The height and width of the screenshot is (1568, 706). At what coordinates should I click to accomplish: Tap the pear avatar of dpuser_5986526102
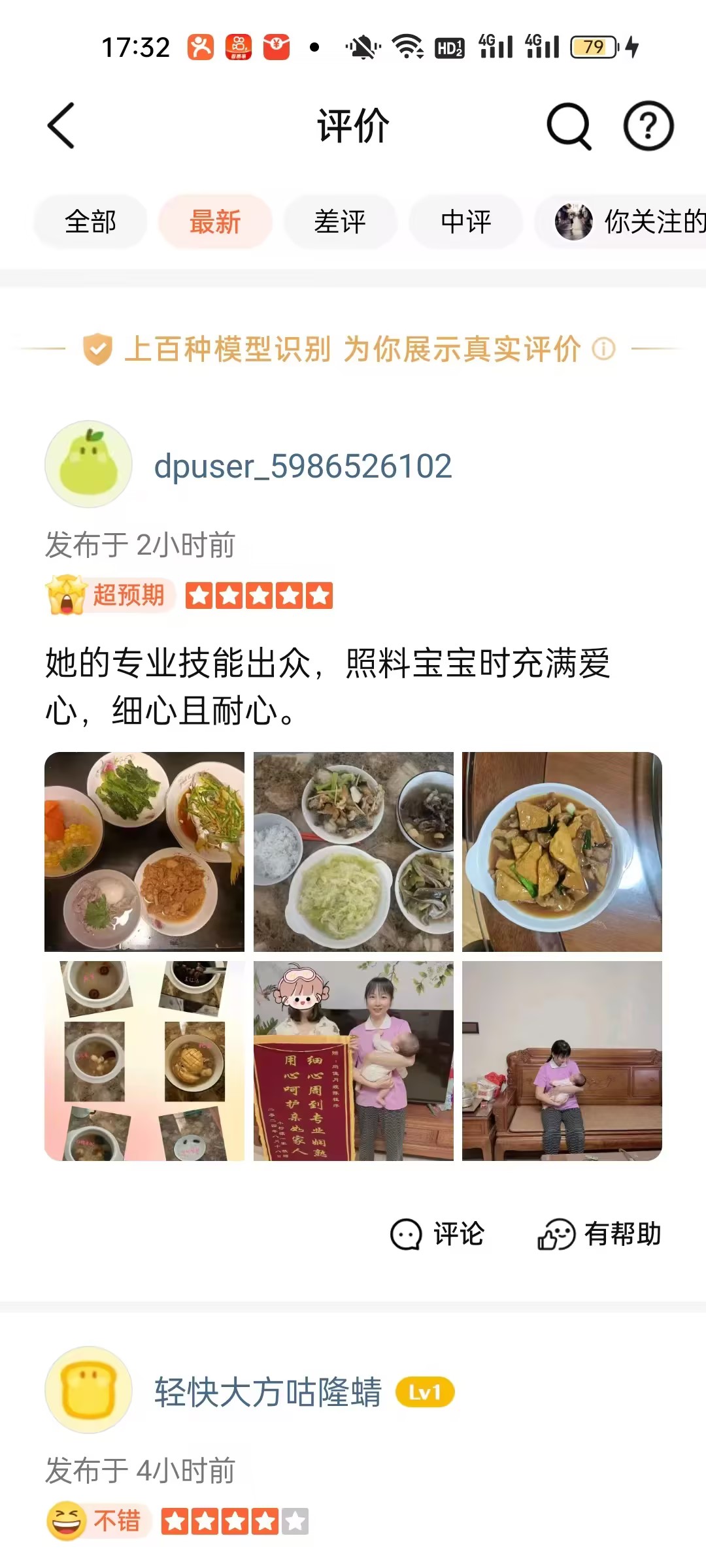pos(88,464)
